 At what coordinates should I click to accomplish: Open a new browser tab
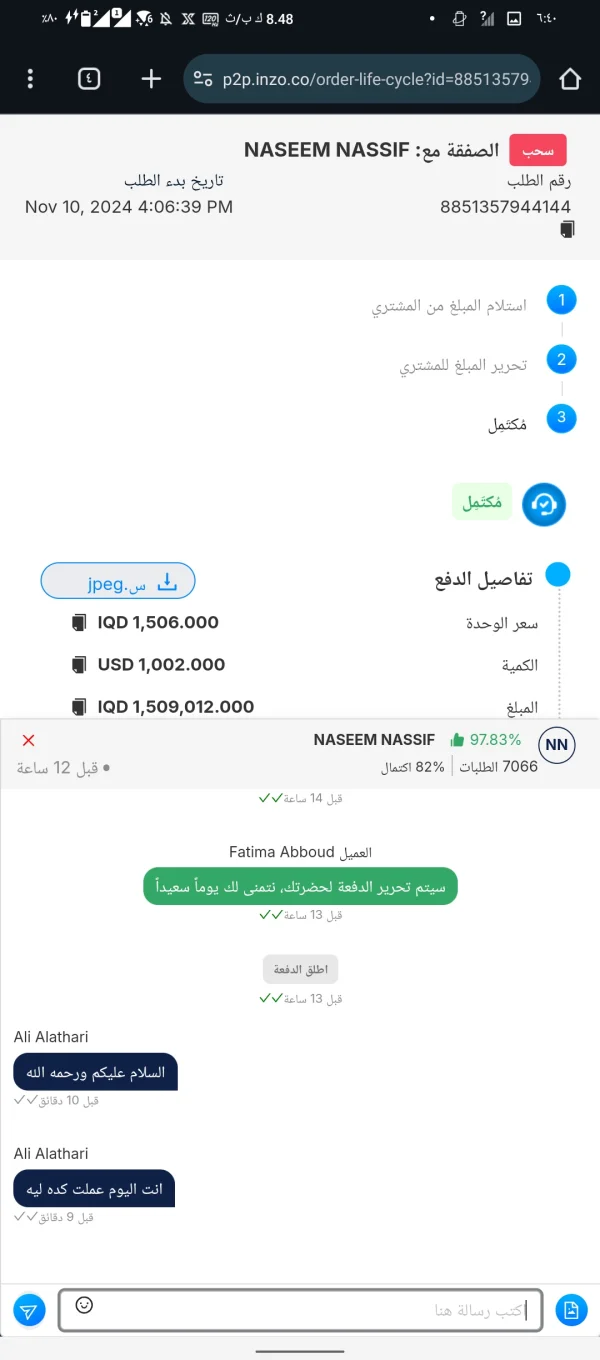(151, 79)
